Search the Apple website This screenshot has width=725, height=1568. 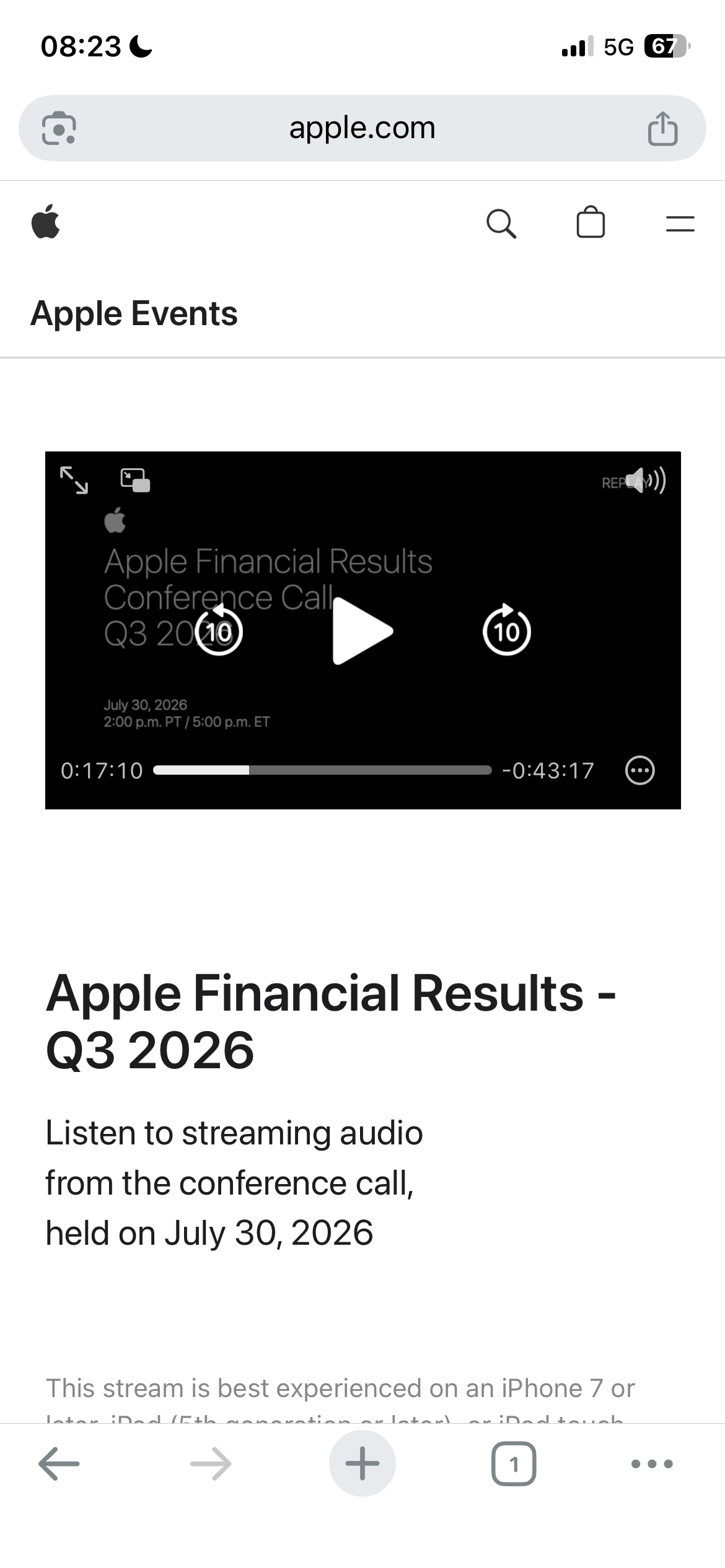501,224
